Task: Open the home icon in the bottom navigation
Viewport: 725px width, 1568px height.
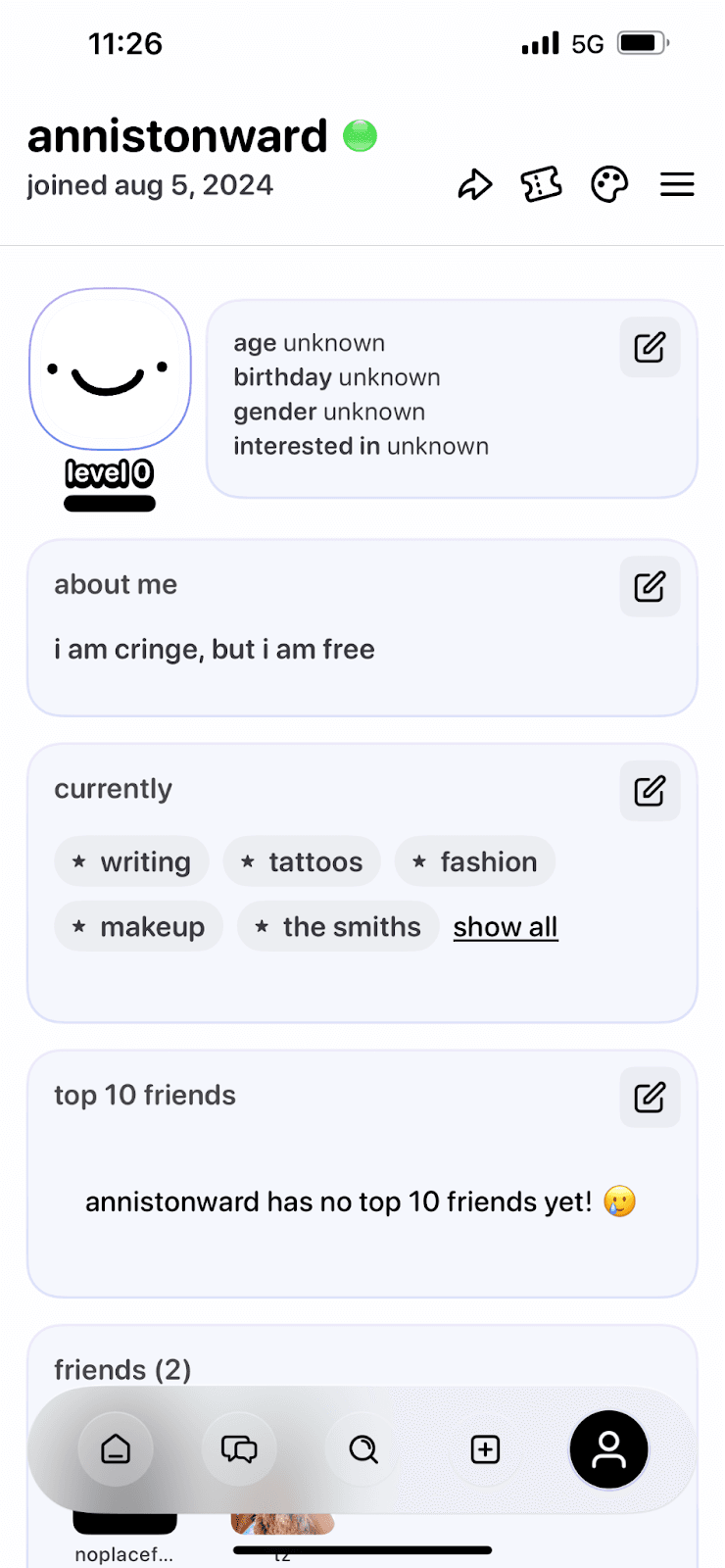Action: pos(116,1449)
